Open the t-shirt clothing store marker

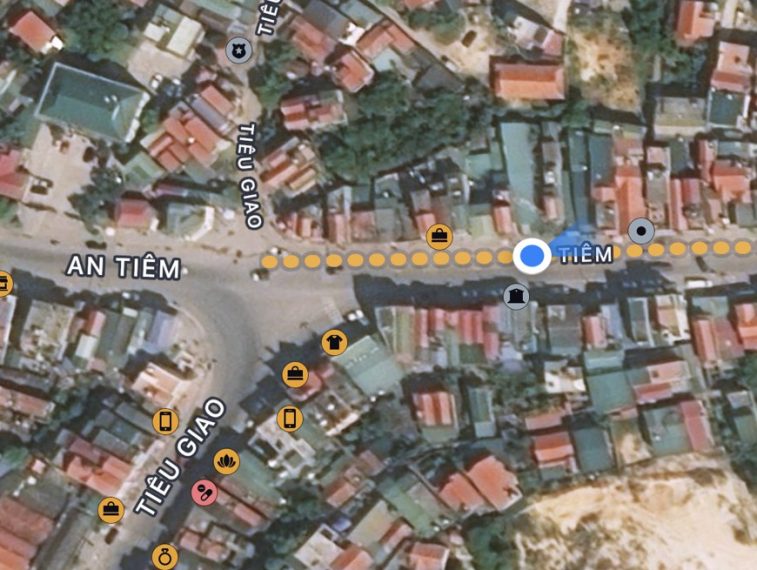(333, 342)
